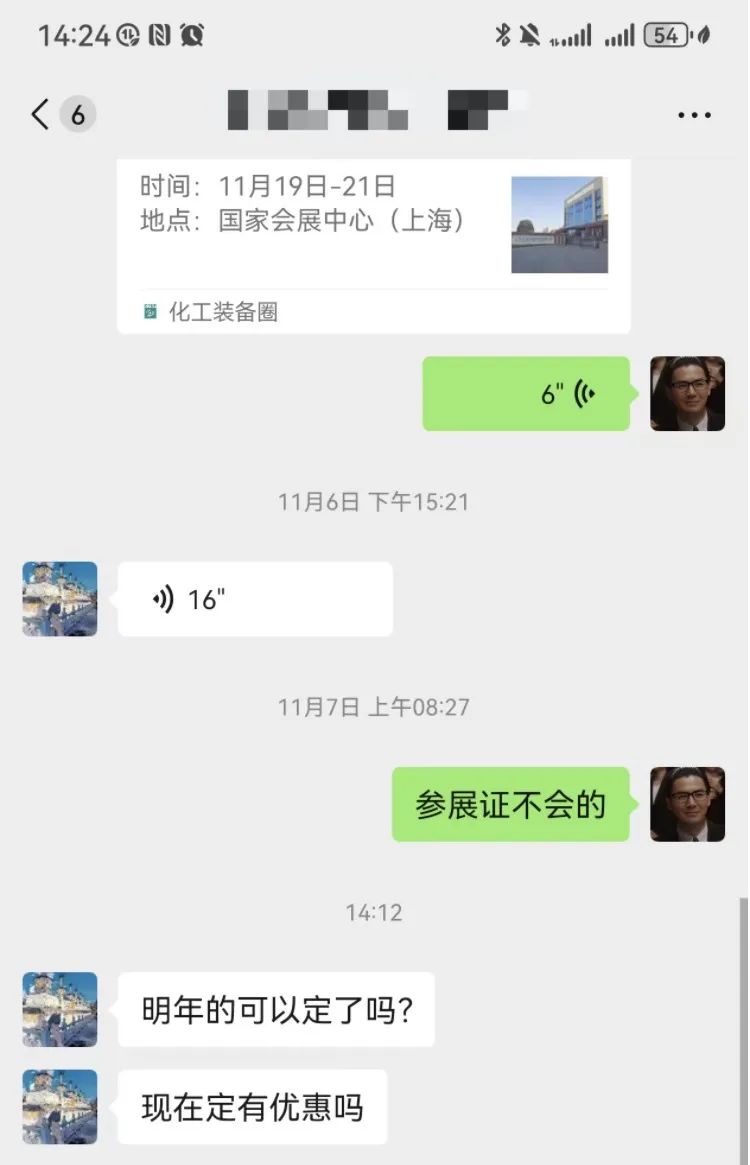This screenshot has width=750, height=1165.
Task: Go back to the chat list
Action: click(x=40, y=115)
